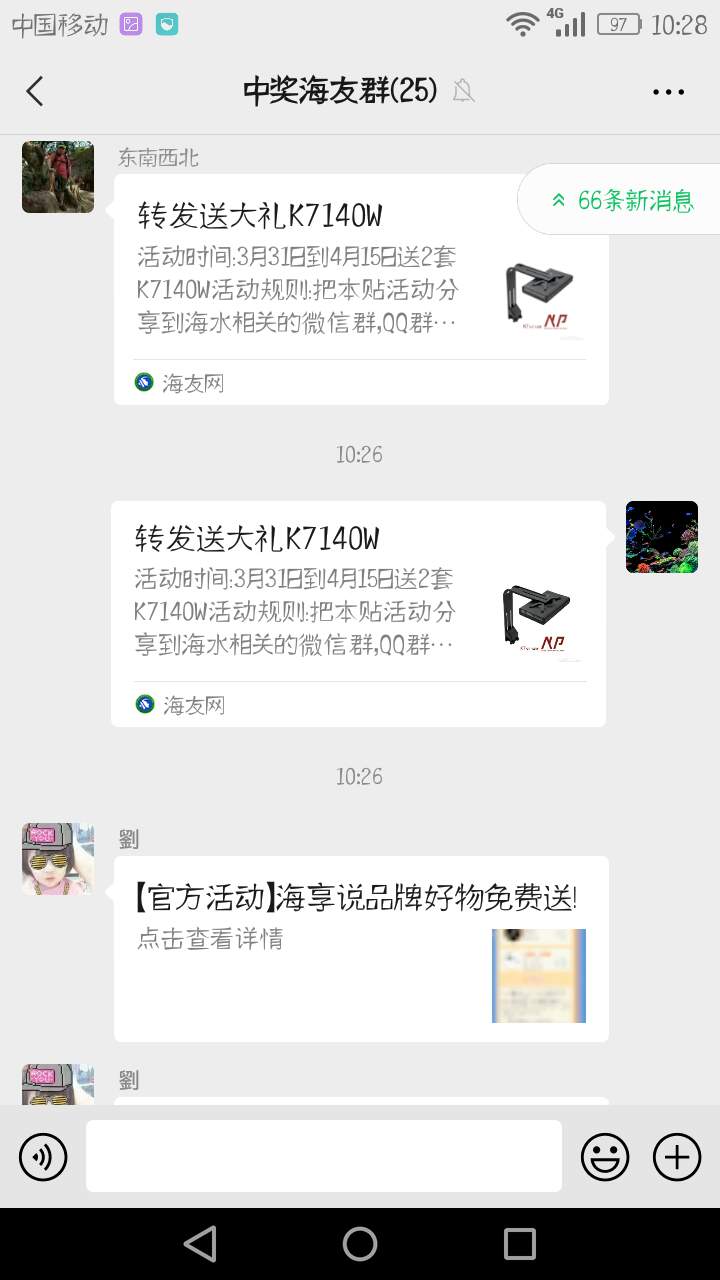Jump to the 66 new messages
The width and height of the screenshot is (720, 1280).
click(622, 200)
